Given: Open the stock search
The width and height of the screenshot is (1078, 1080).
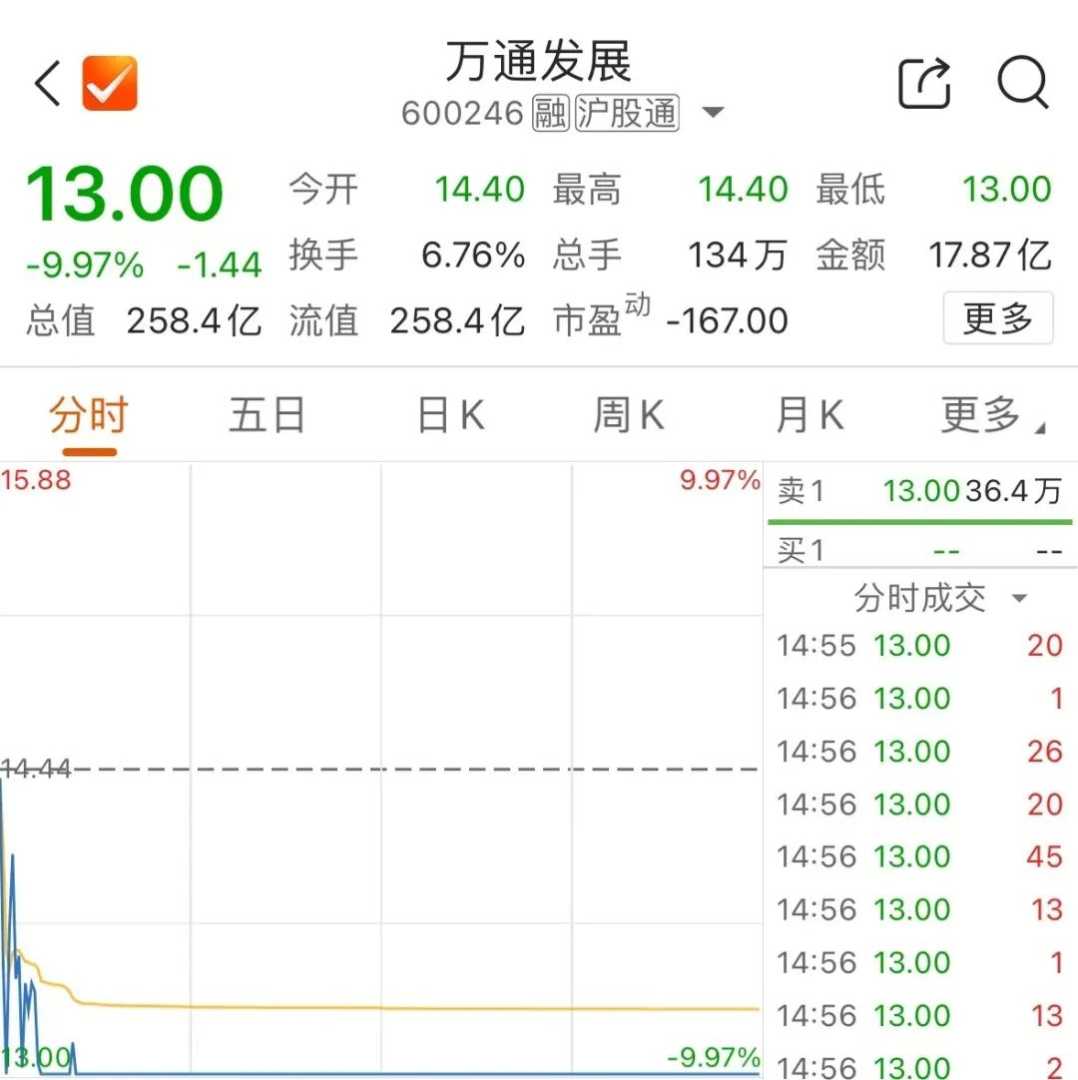Looking at the screenshot, I should click(x=1022, y=82).
